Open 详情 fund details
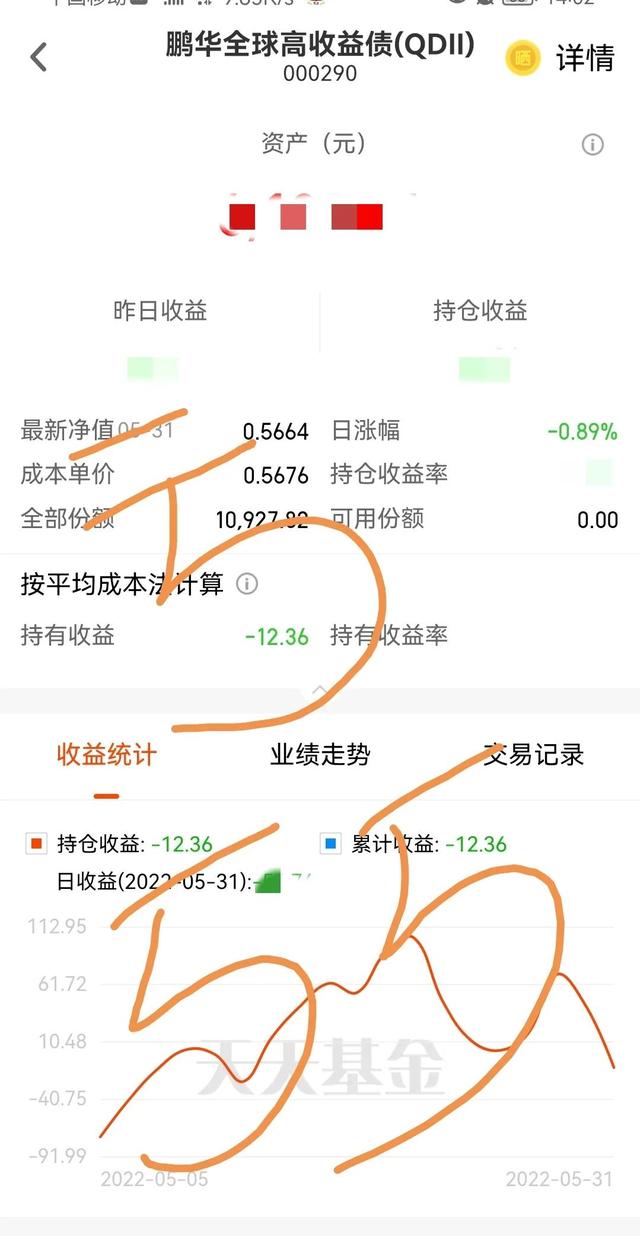This screenshot has height=1236, width=640. (585, 58)
